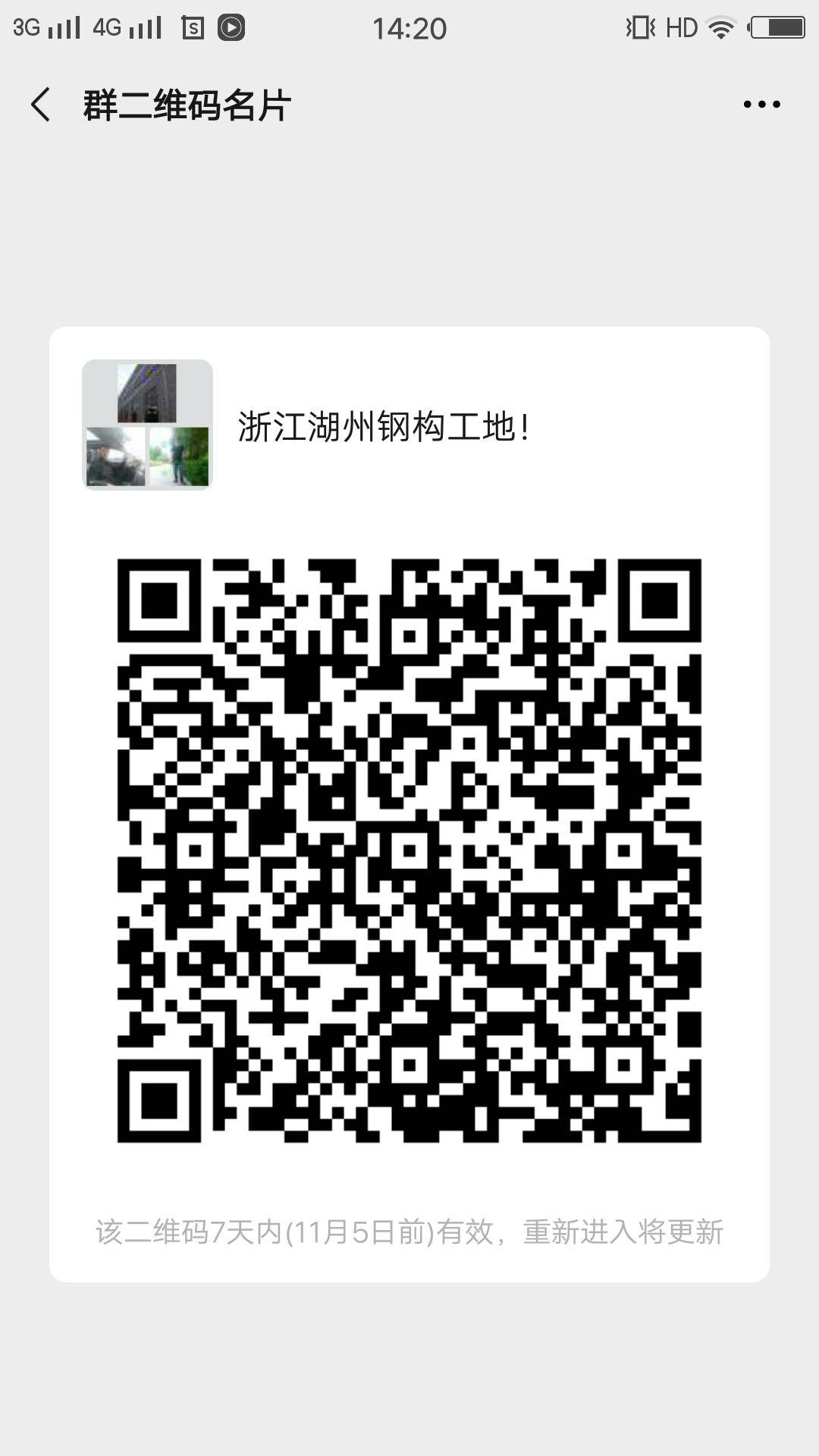Go back from the group QR code page

click(41, 105)
